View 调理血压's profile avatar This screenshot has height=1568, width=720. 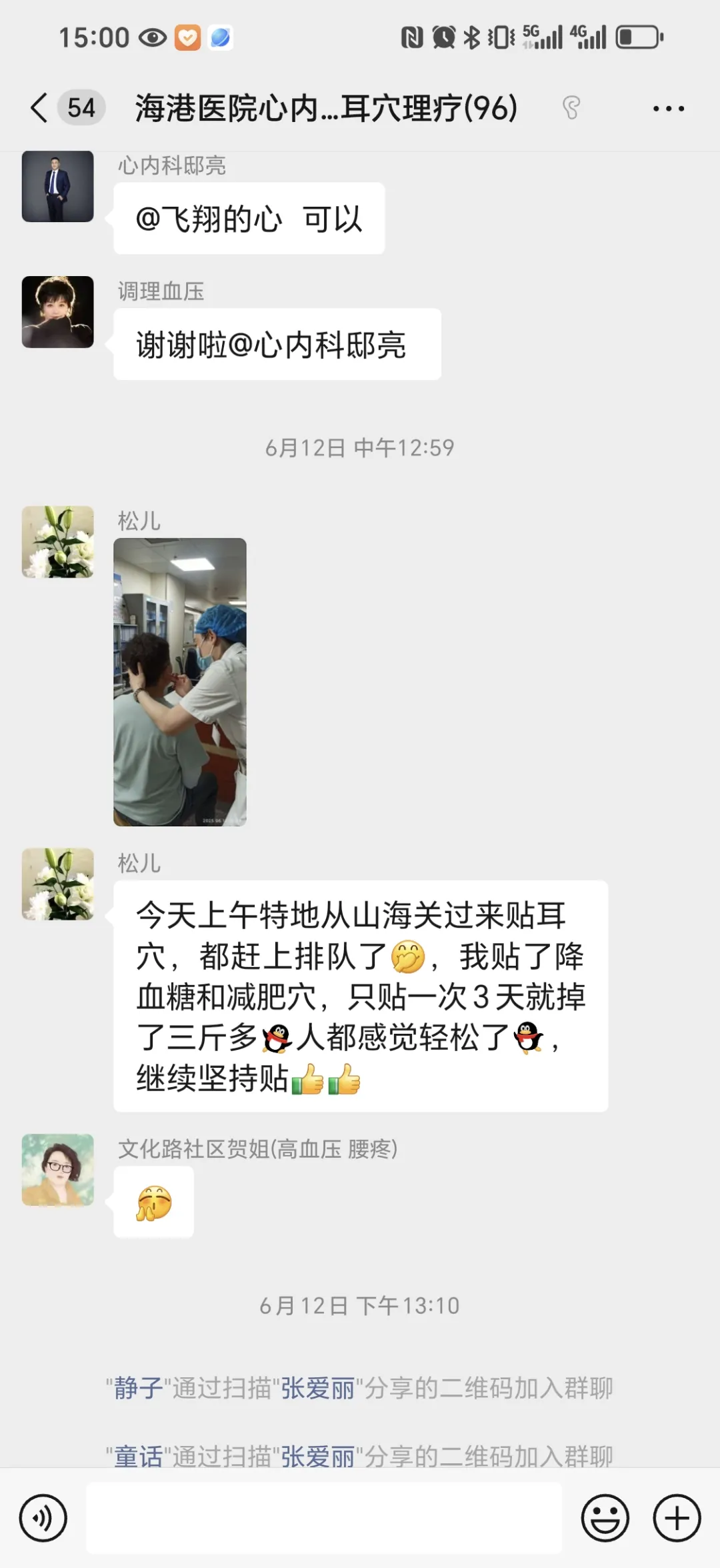[58, 311]
